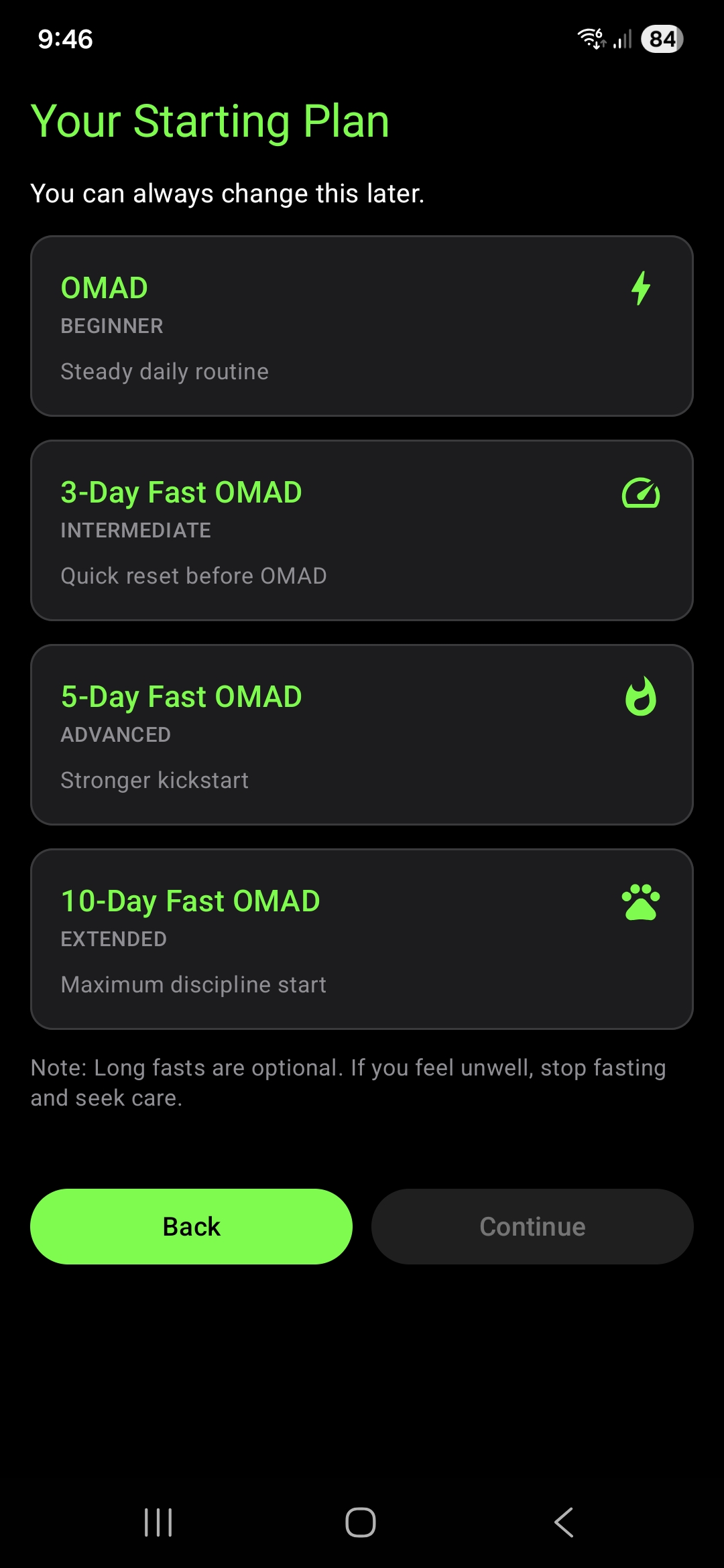This screenshot has height=1568, width=724.
Task: Select the 5-Day Fast OMAD plan
Action: pos(362,736)
